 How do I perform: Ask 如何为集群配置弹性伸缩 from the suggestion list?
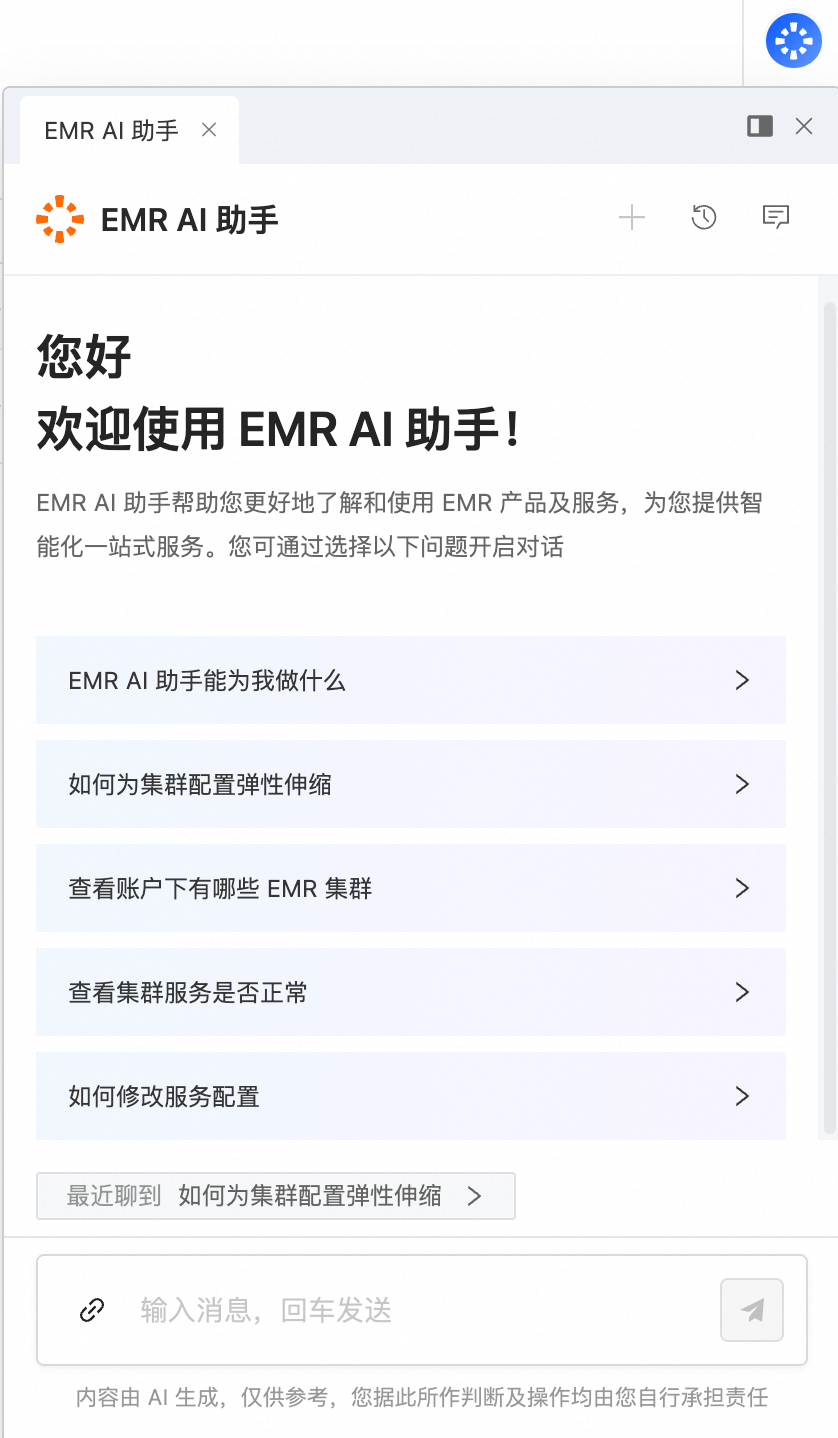410,784
